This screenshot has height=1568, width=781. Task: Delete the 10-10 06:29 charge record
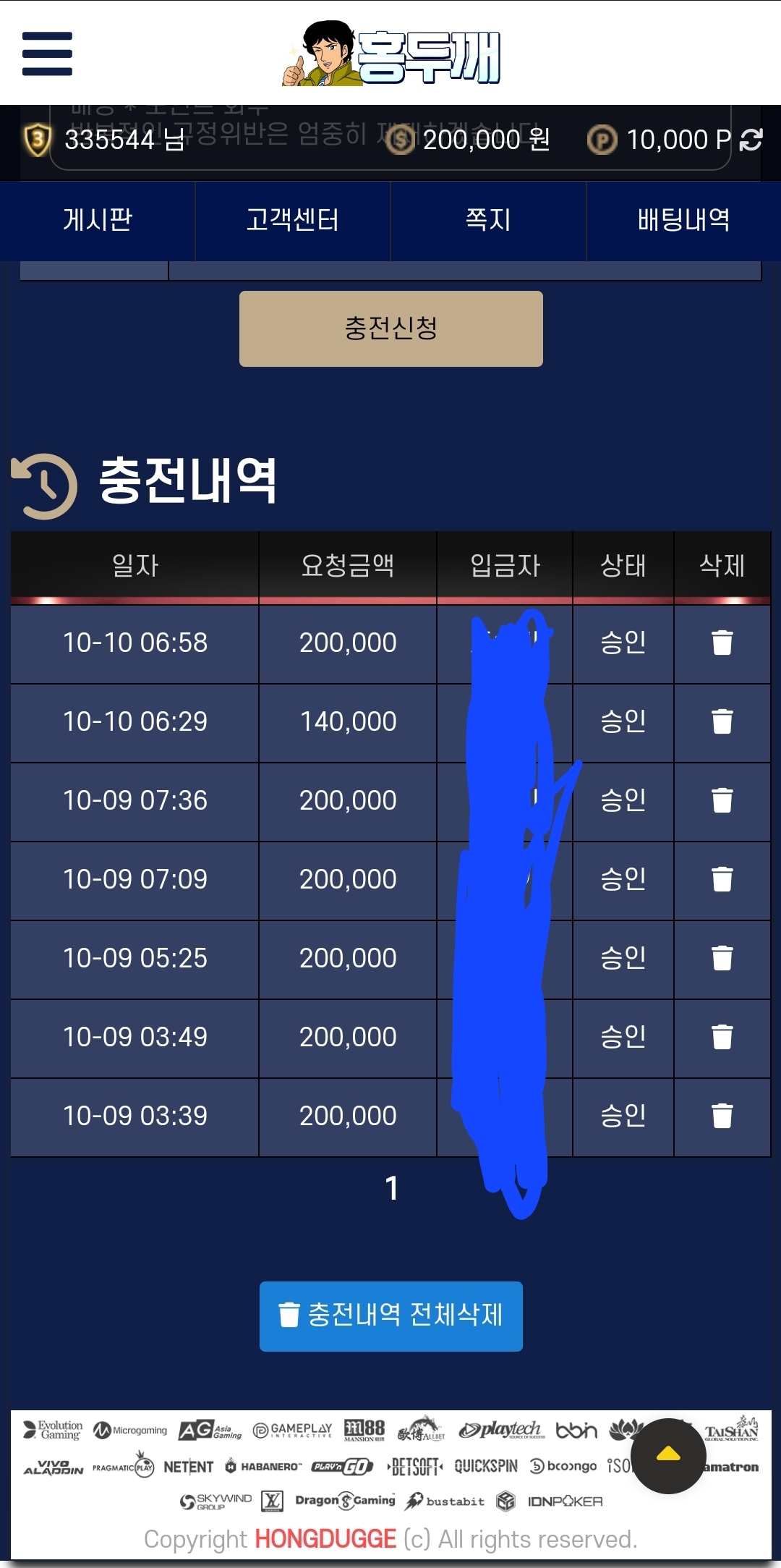722,721
